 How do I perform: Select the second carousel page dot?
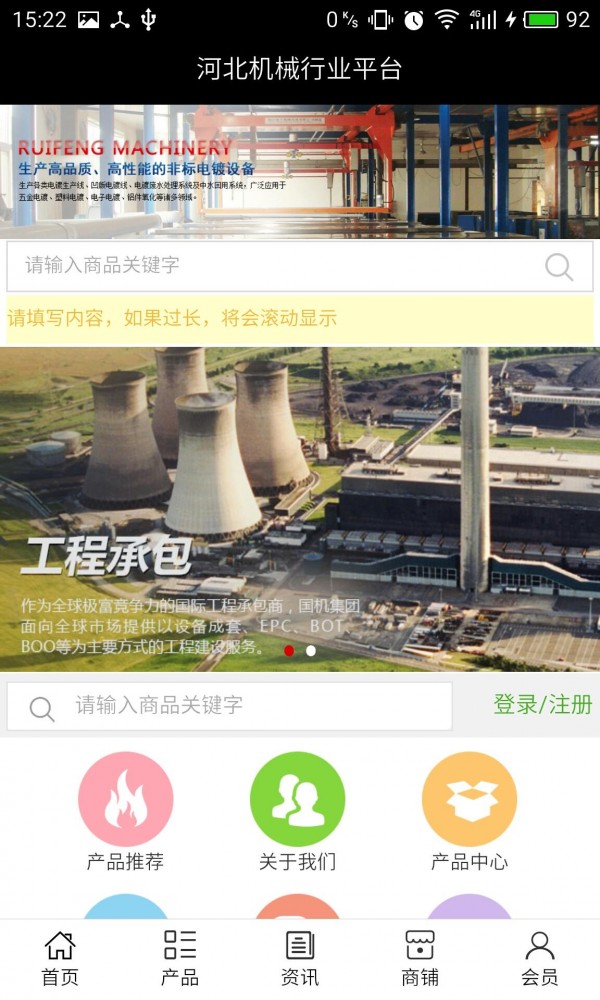click(x=311, y=651)
